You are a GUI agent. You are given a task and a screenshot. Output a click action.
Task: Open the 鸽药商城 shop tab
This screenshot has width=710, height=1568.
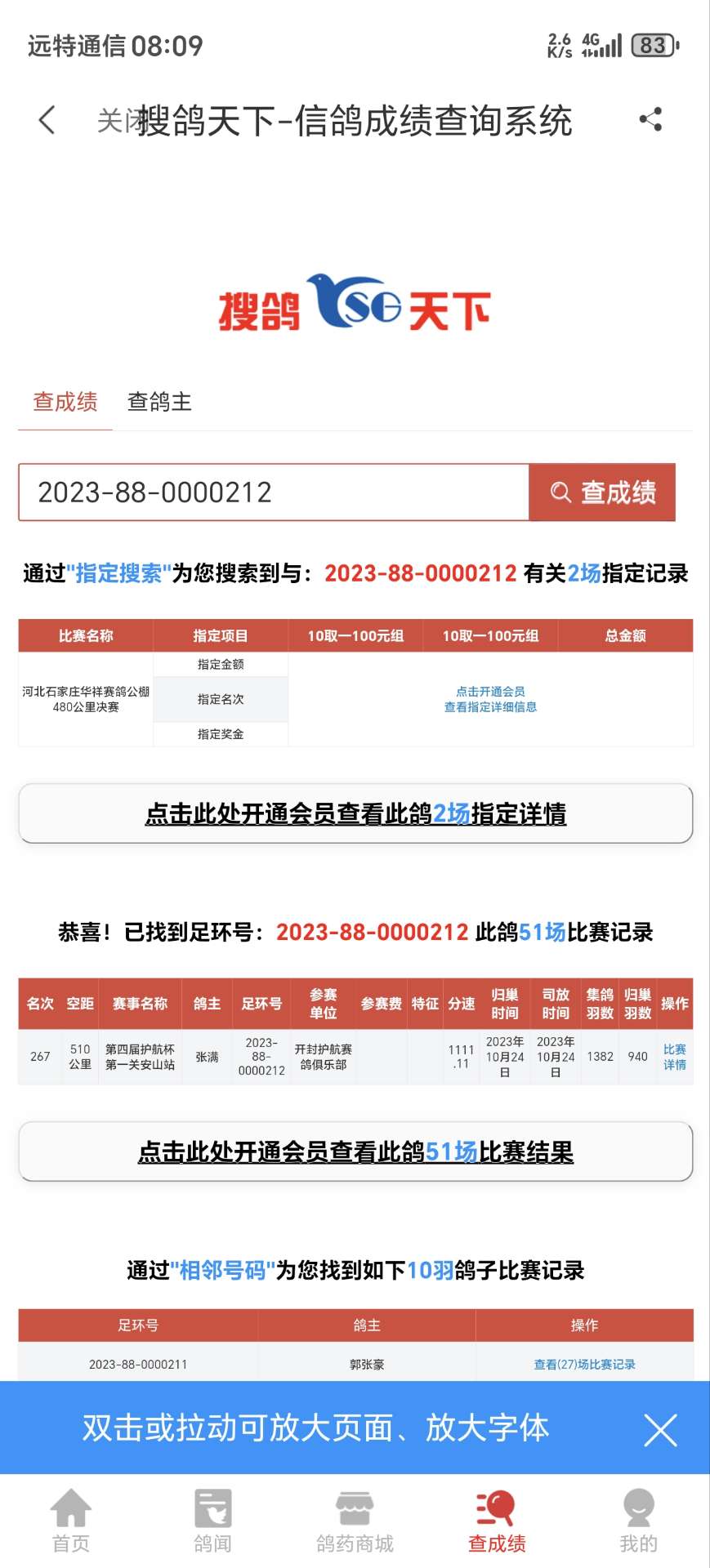(355, 1521)
